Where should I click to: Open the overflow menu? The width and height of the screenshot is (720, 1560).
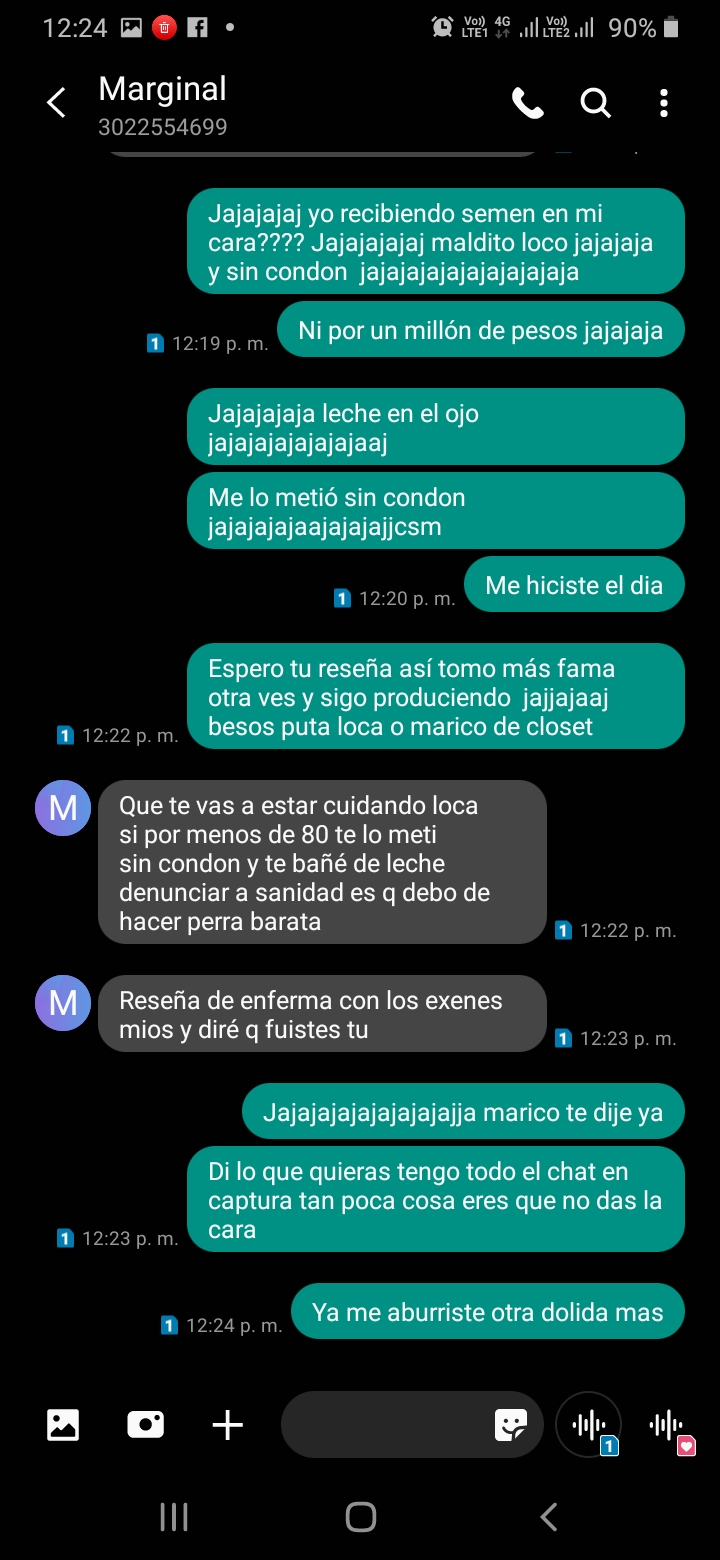[x=664, y=103]
